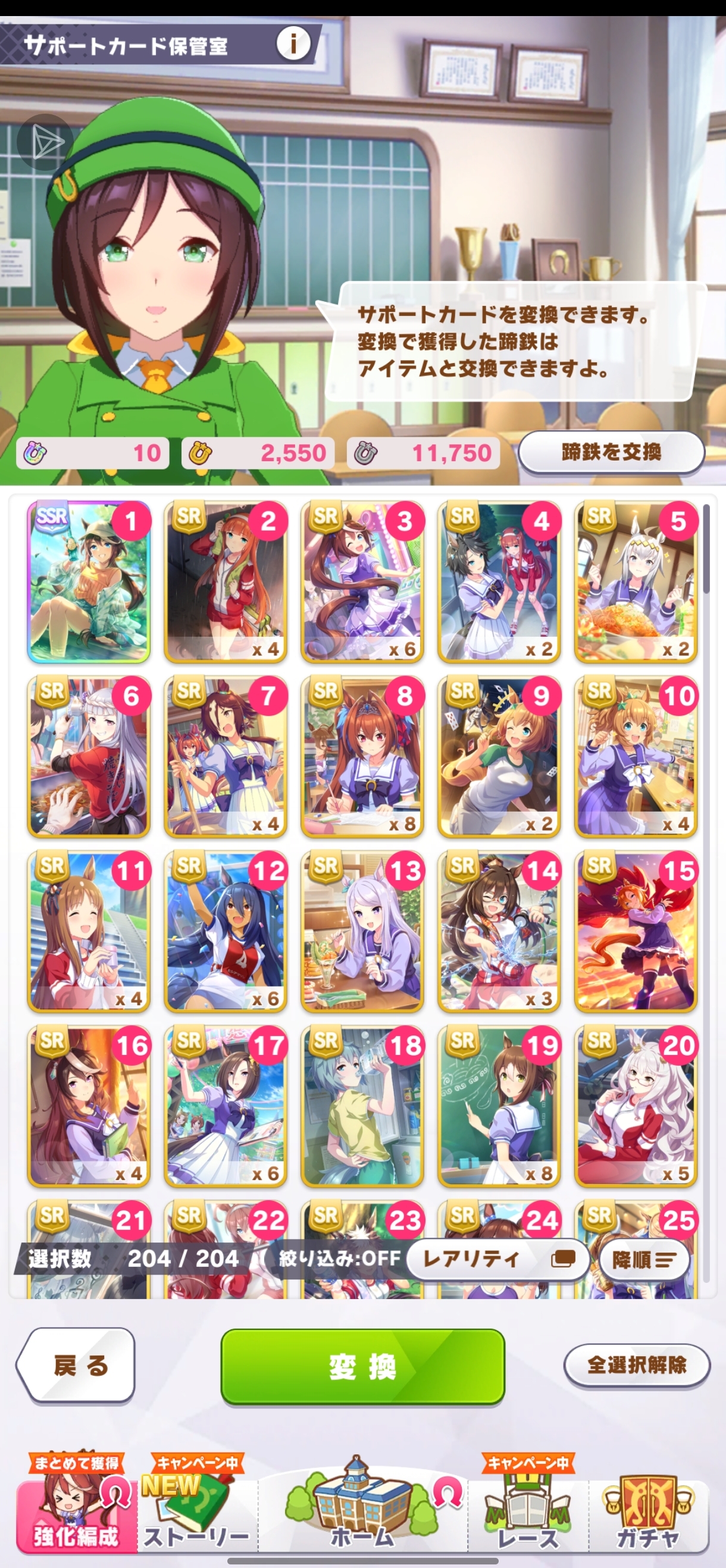Tap the SR card numbered 15

[x=636, y=931]
